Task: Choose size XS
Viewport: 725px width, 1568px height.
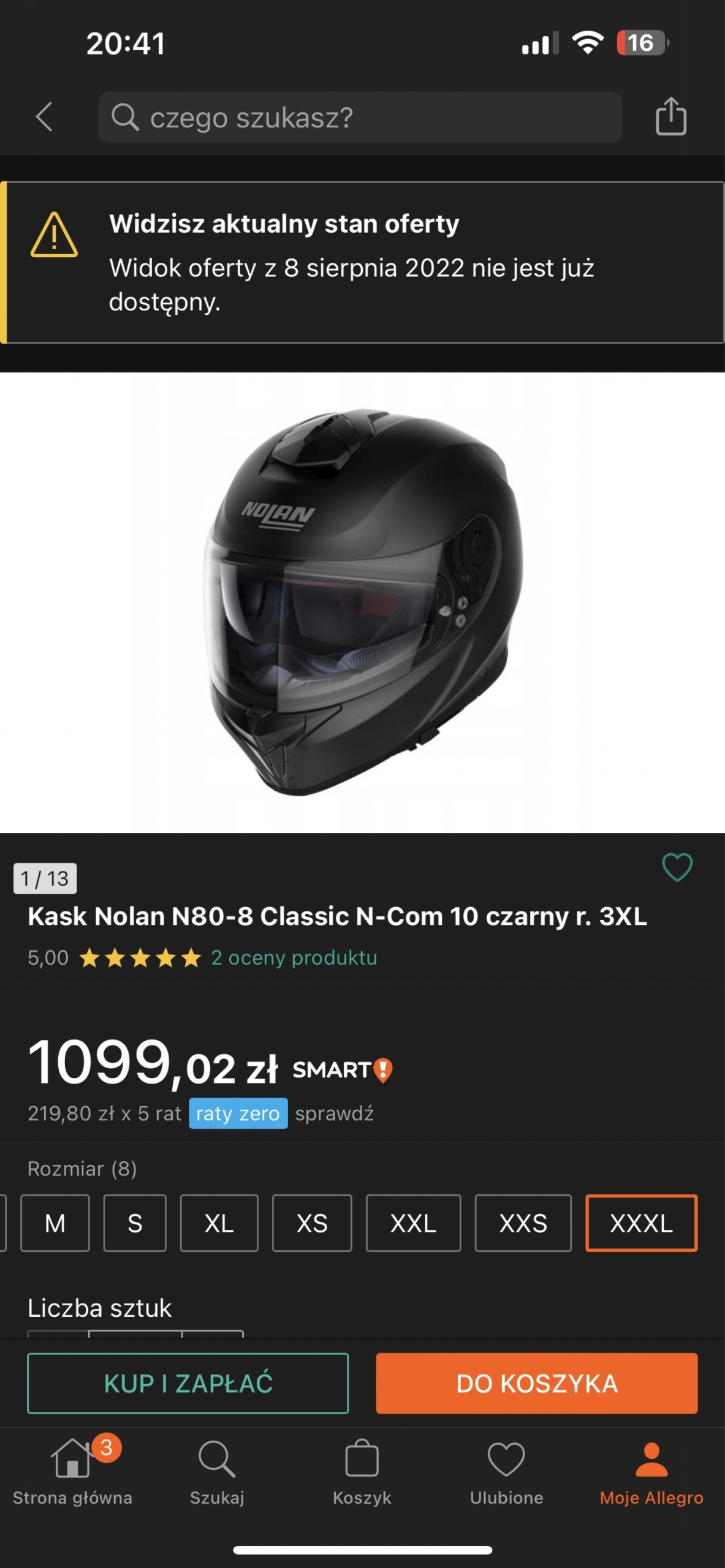Action: click(312, 1223)
